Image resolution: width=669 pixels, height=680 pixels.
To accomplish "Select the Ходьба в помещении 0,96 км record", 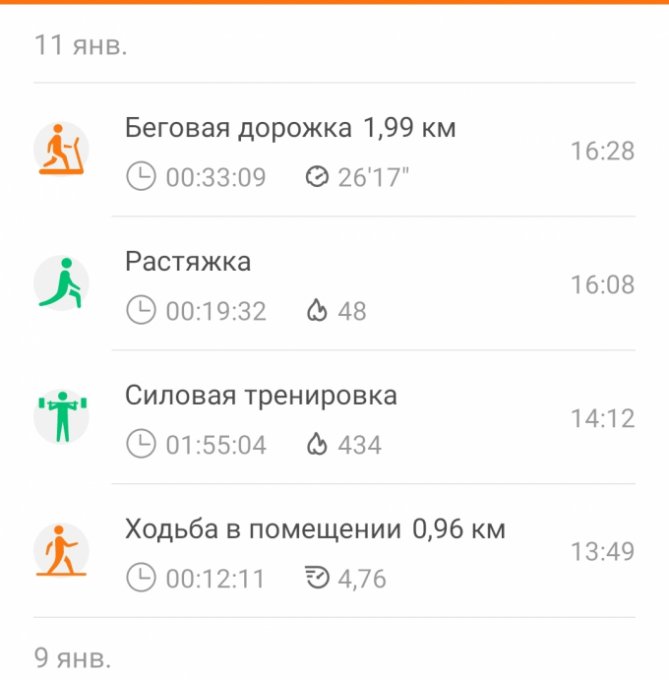I will [x=315, y=529].
